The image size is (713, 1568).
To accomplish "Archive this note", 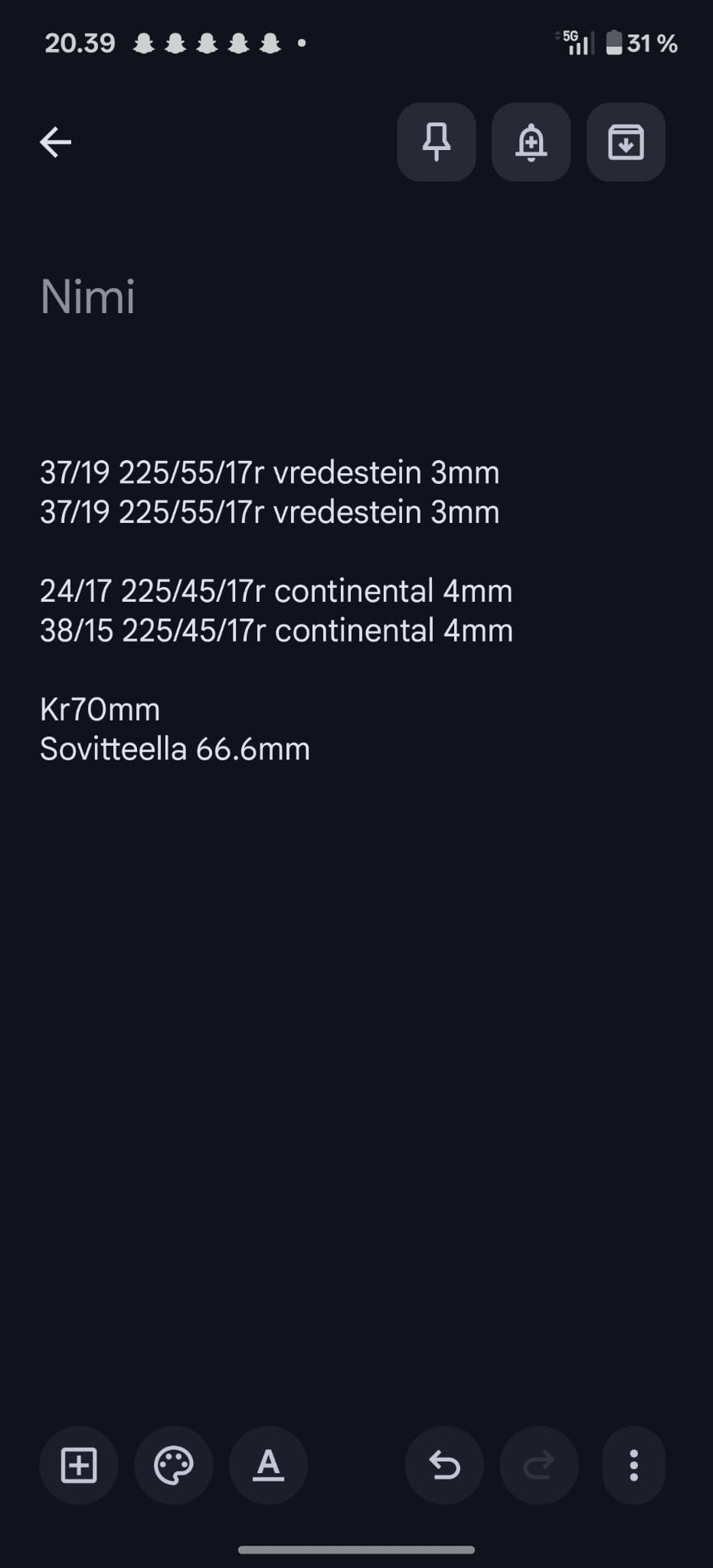I will coord(626,142).
